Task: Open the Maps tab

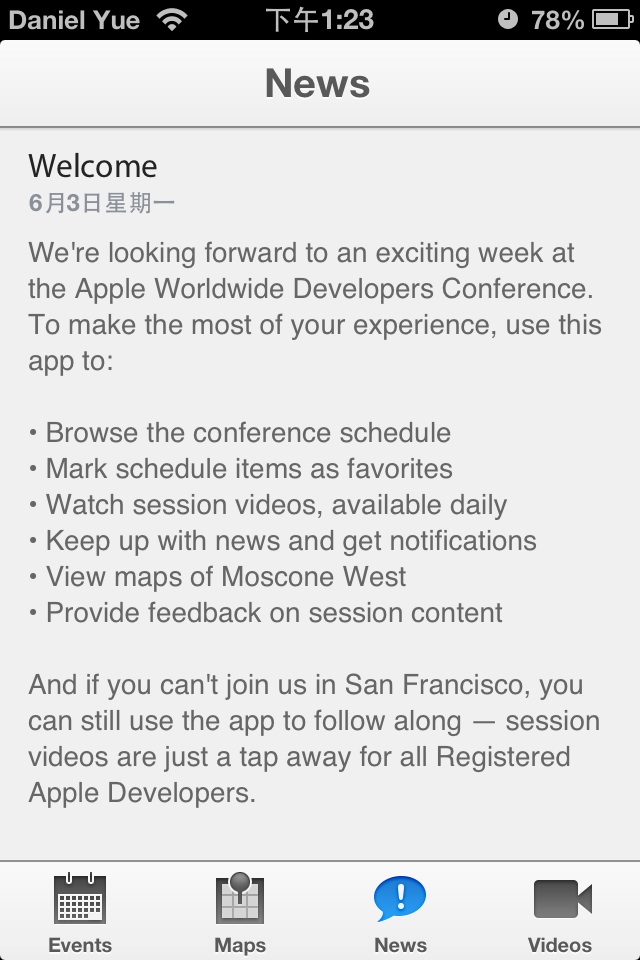Action: tap(240, 911)
